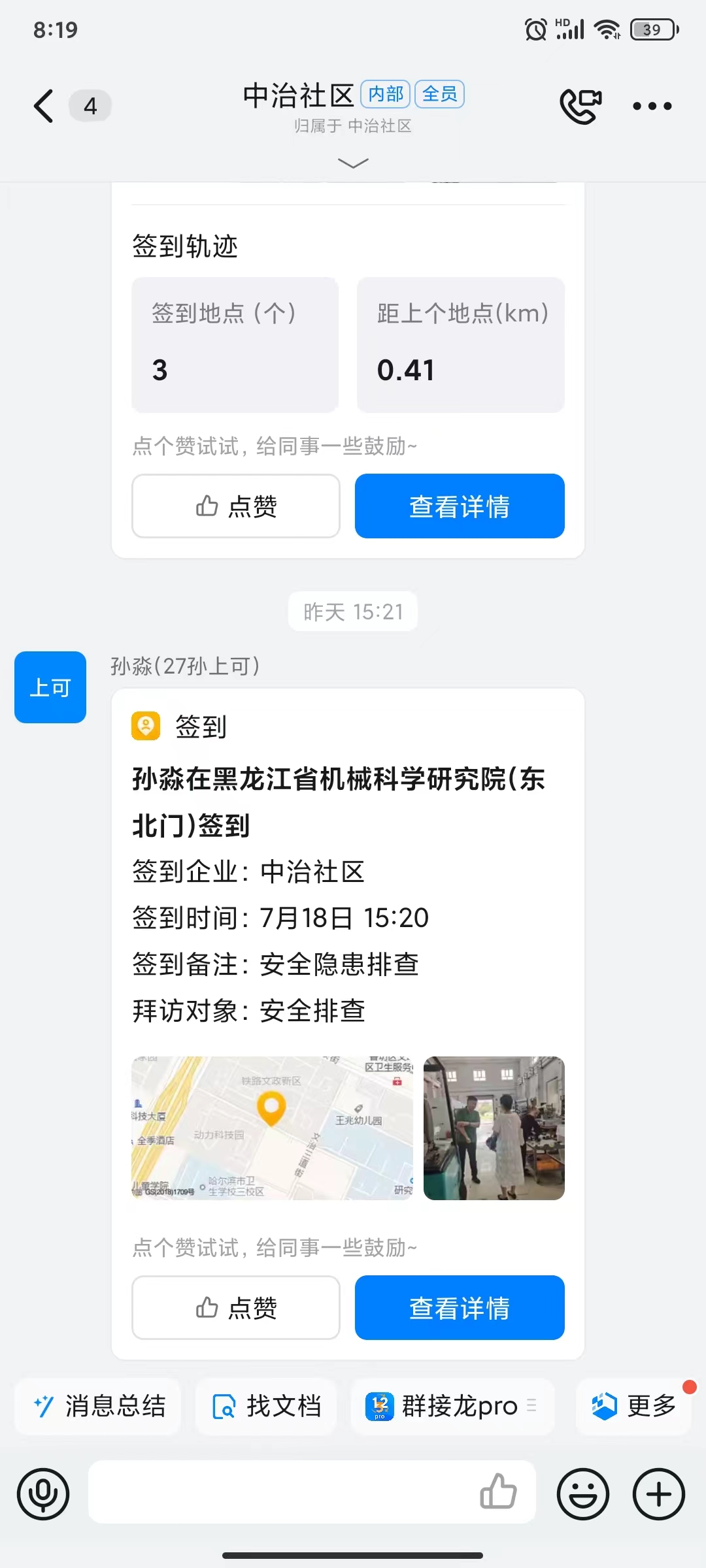The width and height of the screenshot is (706, 1568).
Task: Open the emoji picker
Action: click(584, 1493)
